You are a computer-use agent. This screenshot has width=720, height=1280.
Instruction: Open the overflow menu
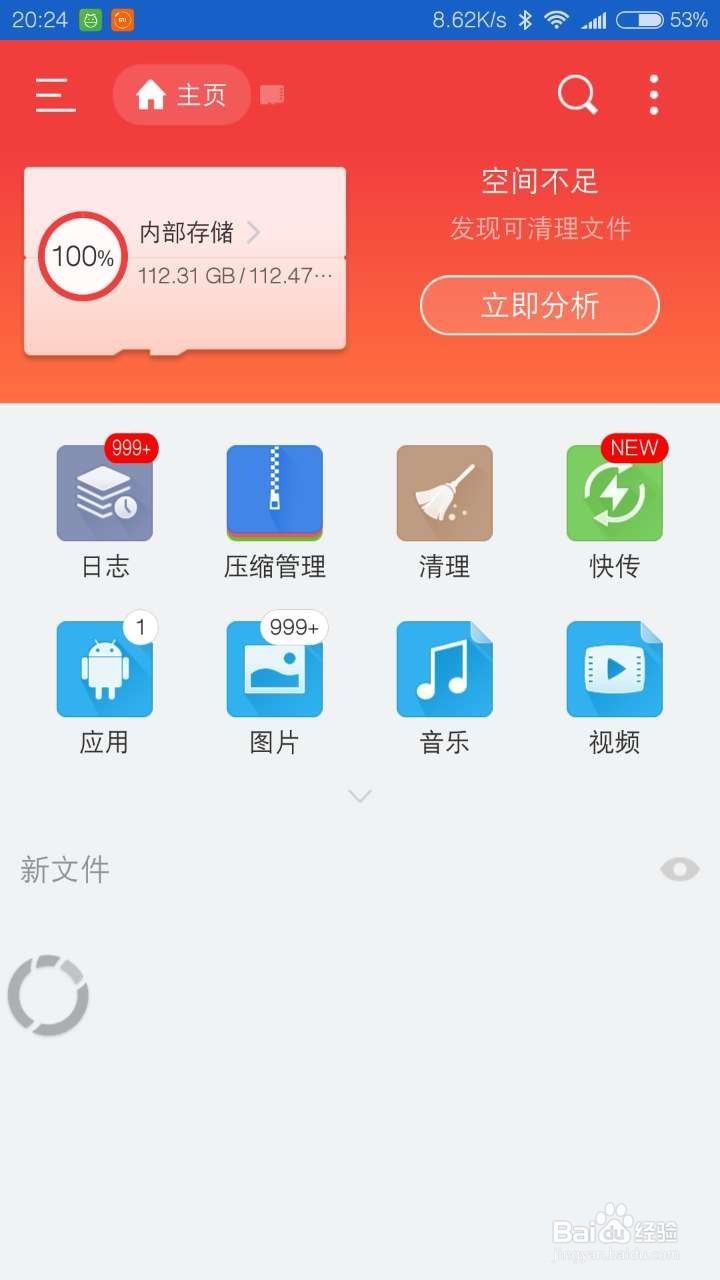pos(653,94)
